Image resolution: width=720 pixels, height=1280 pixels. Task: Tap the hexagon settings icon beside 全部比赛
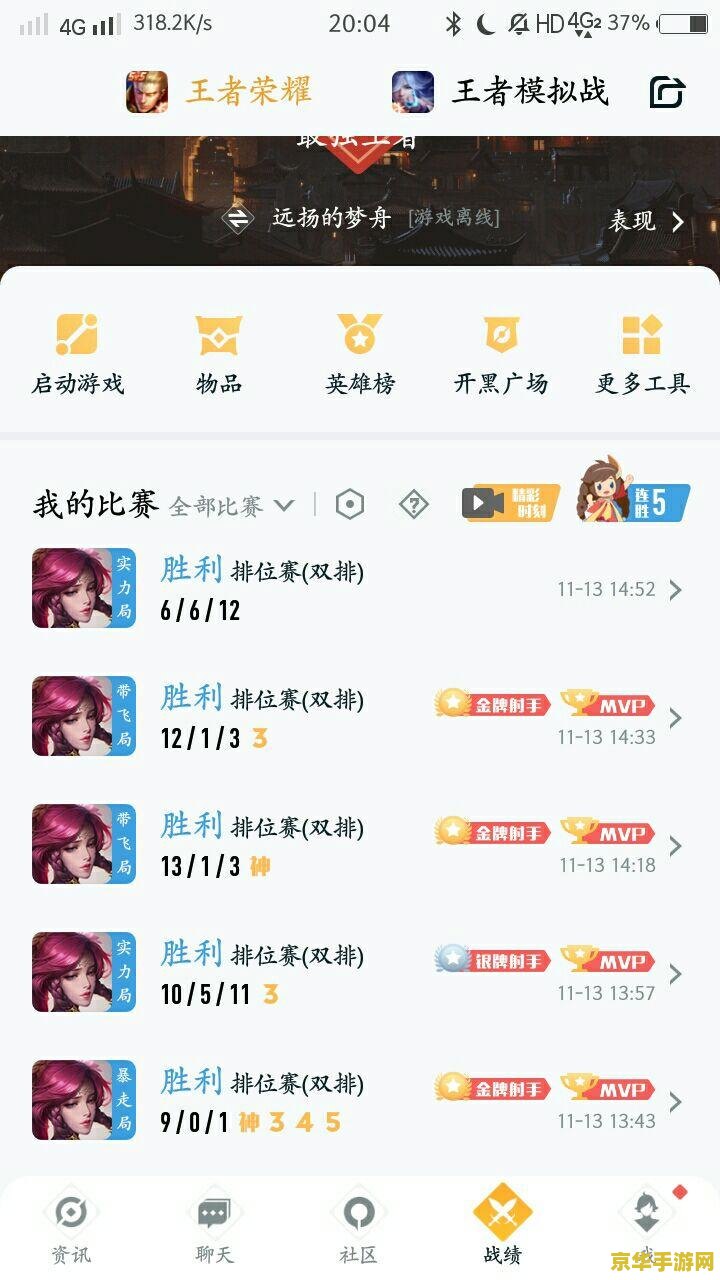click(x=349, y=505)
